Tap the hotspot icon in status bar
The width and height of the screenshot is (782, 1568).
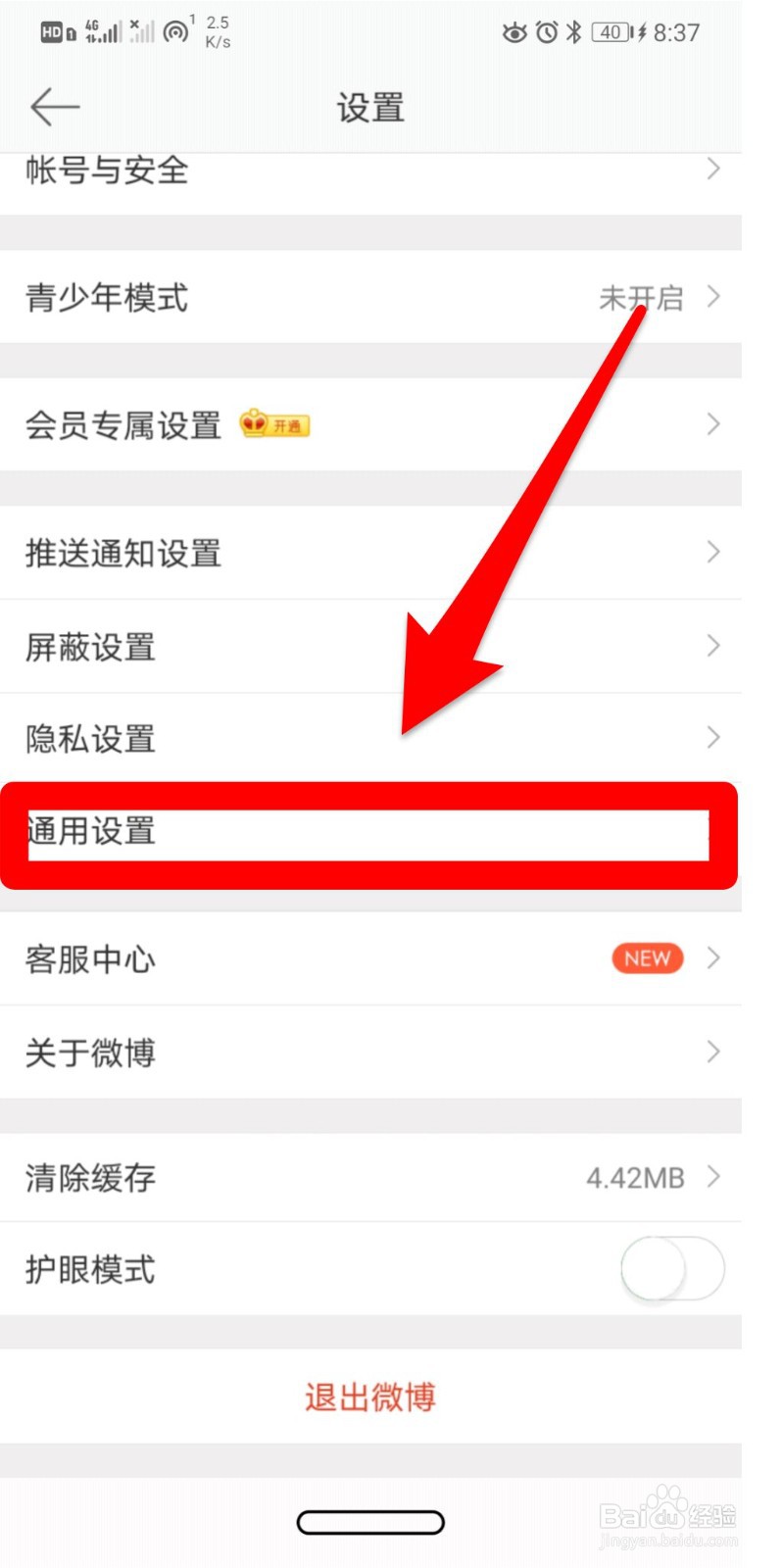click(174, 32)
